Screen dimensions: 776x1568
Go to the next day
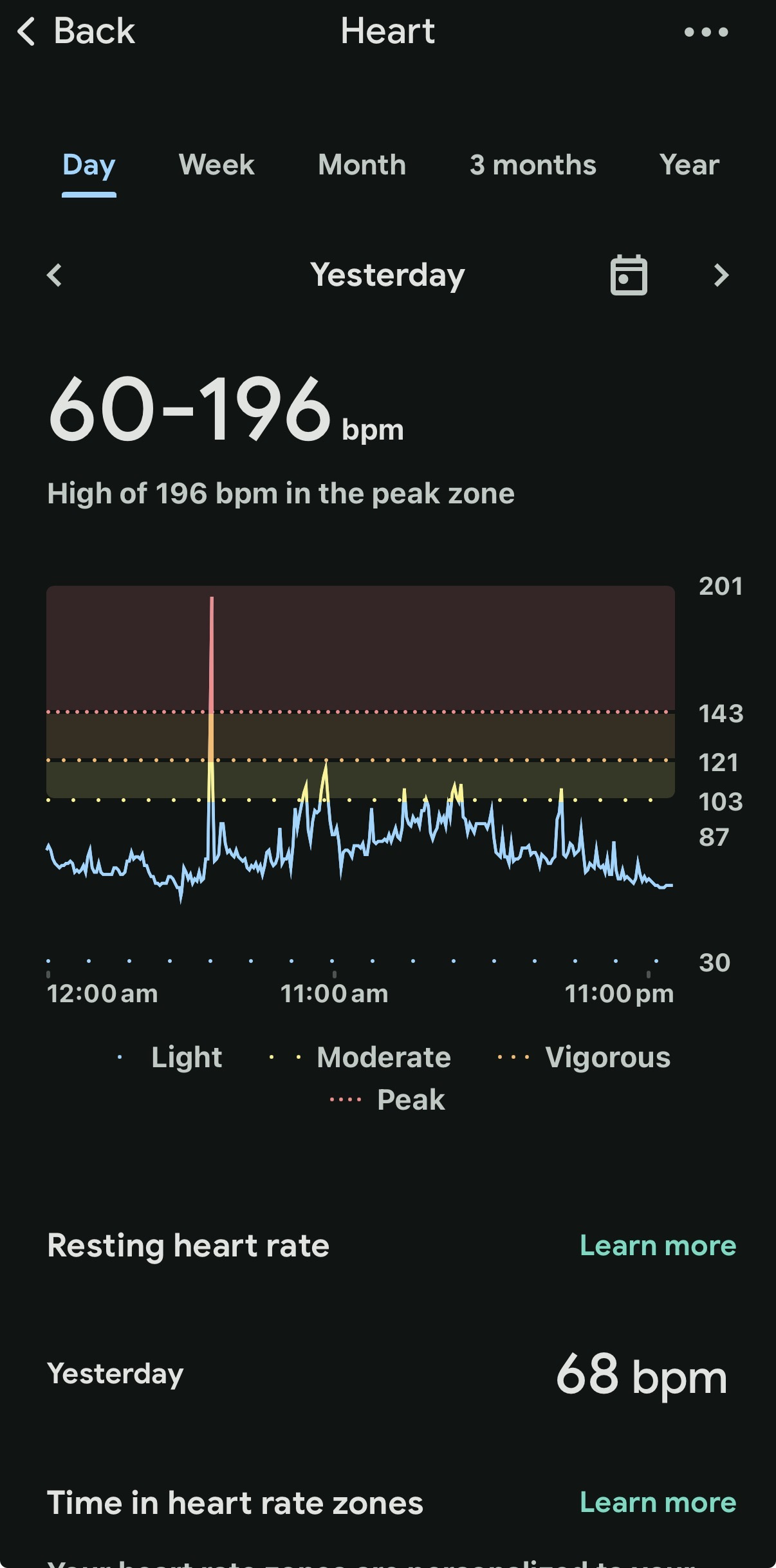721,275
